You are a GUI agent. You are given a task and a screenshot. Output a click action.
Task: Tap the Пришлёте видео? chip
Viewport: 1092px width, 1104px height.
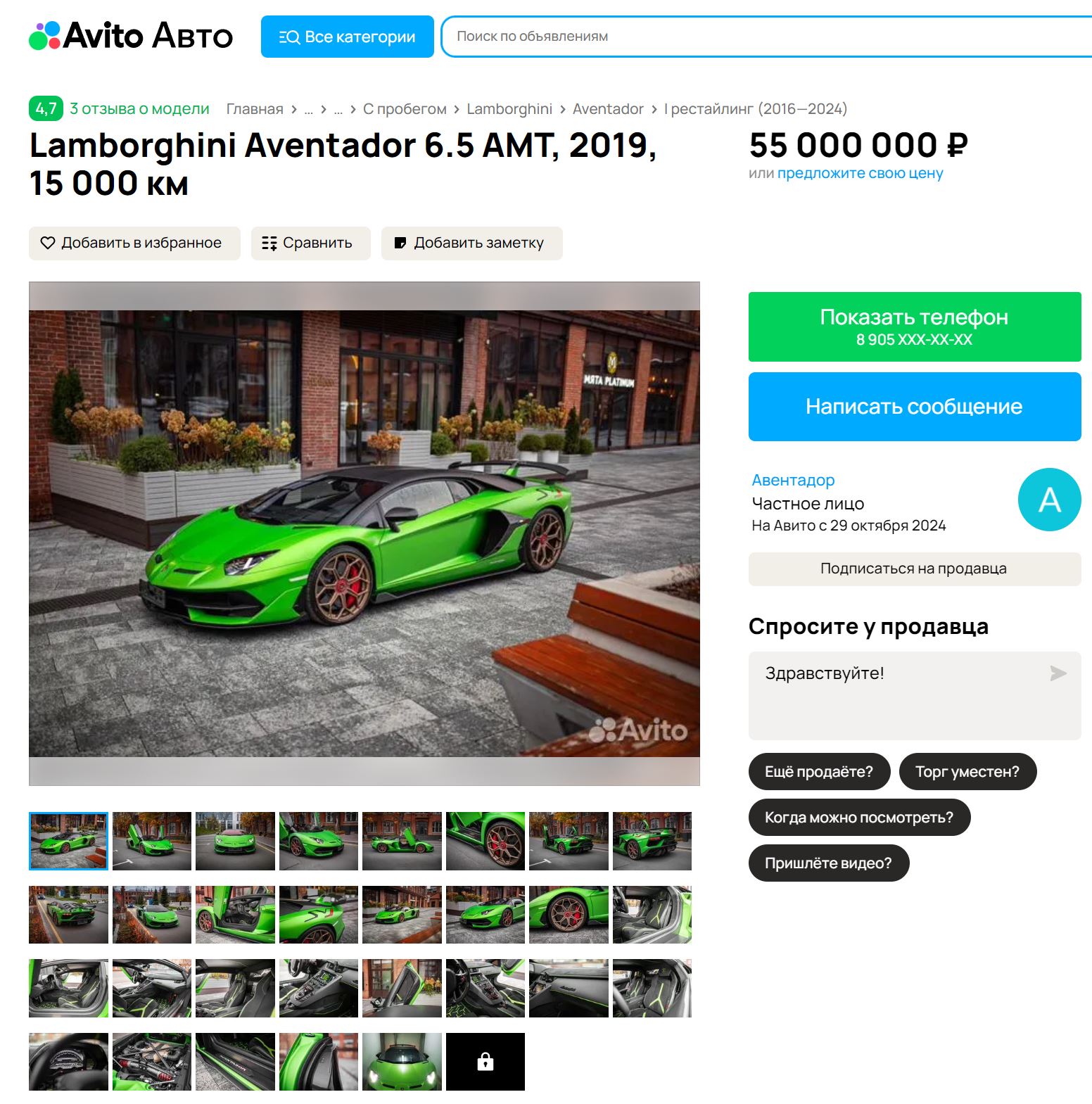pos(828,863)
